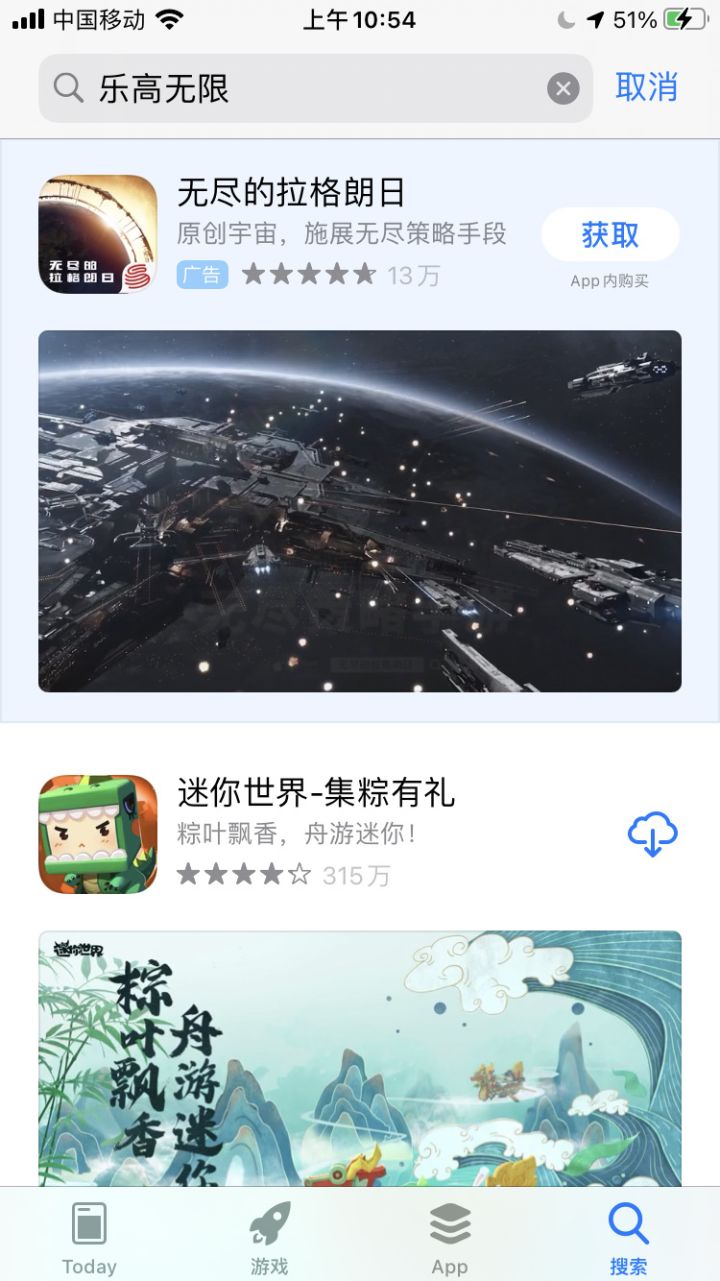The width and height of the screenshot is (720, 1281).
Task: Tap the 广告 label on the sponsored result
Action: (201, 272)
